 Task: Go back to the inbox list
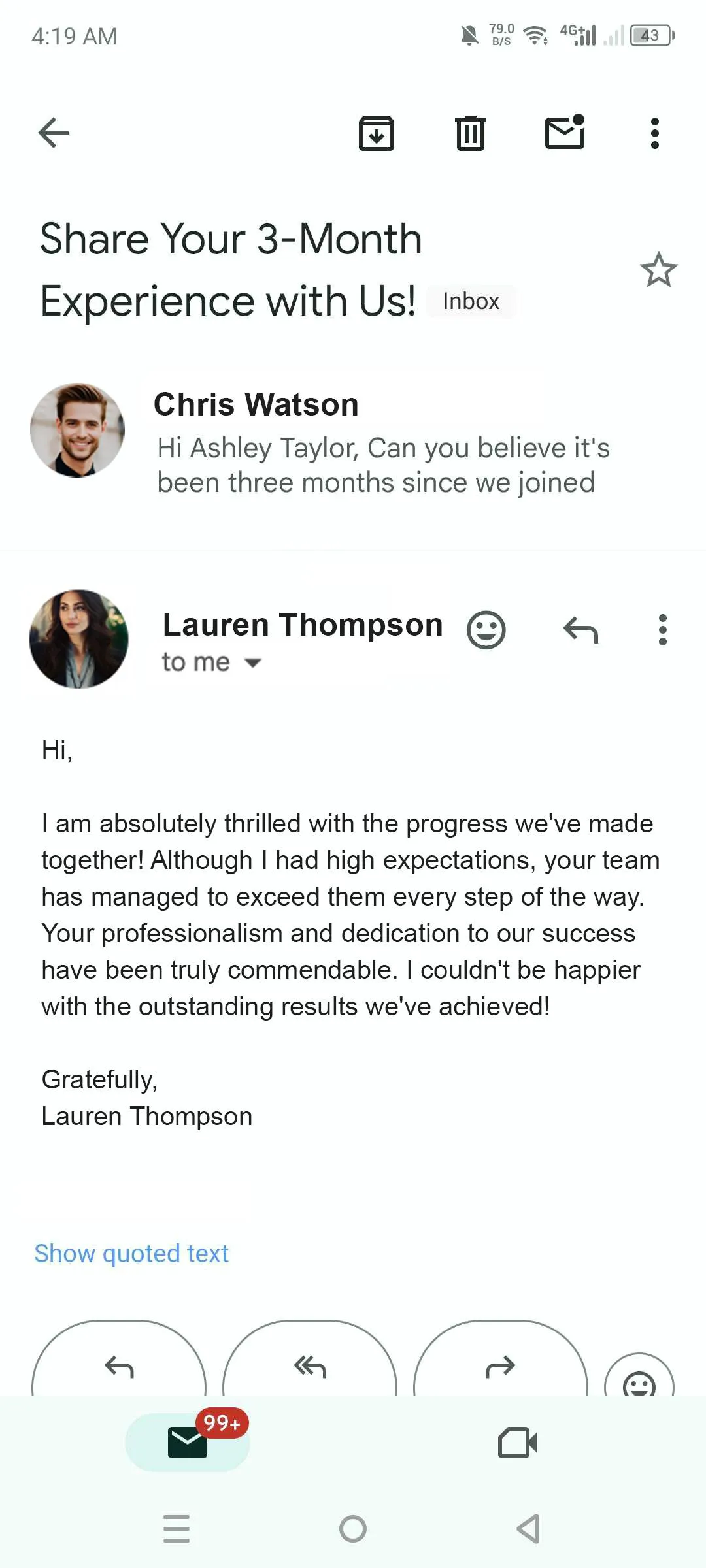pos(54,133)
